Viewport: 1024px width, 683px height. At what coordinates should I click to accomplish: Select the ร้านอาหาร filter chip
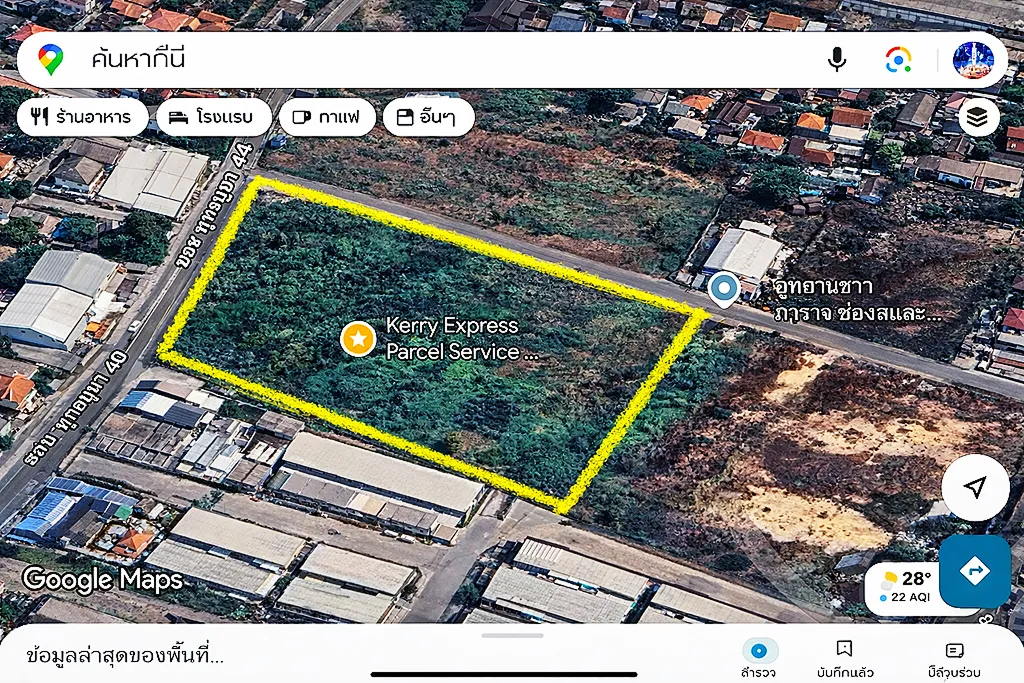[x=83, y=117]
